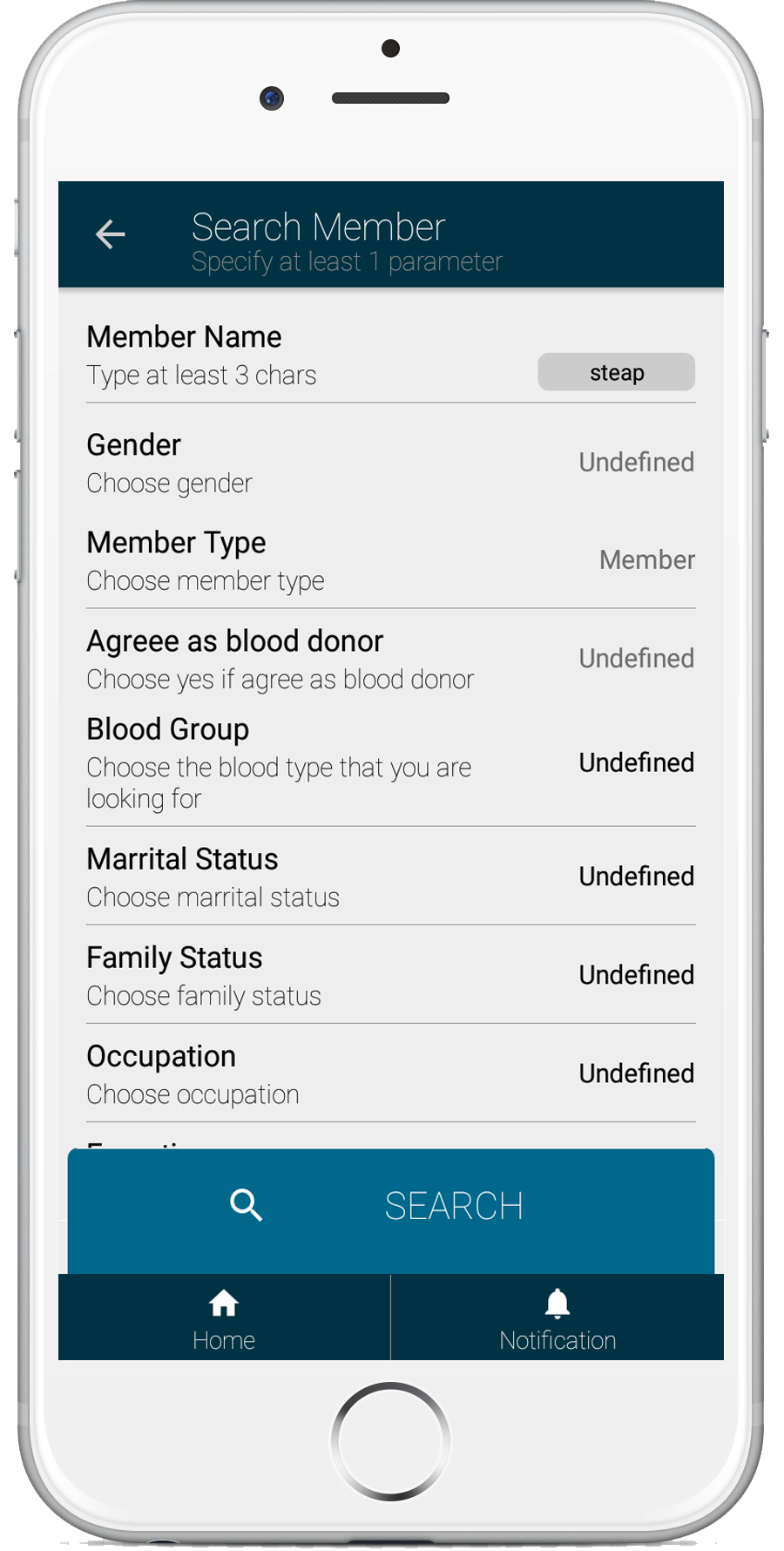Start the member search
This screenshot has width=784, height=1551.
point(390,1207)
